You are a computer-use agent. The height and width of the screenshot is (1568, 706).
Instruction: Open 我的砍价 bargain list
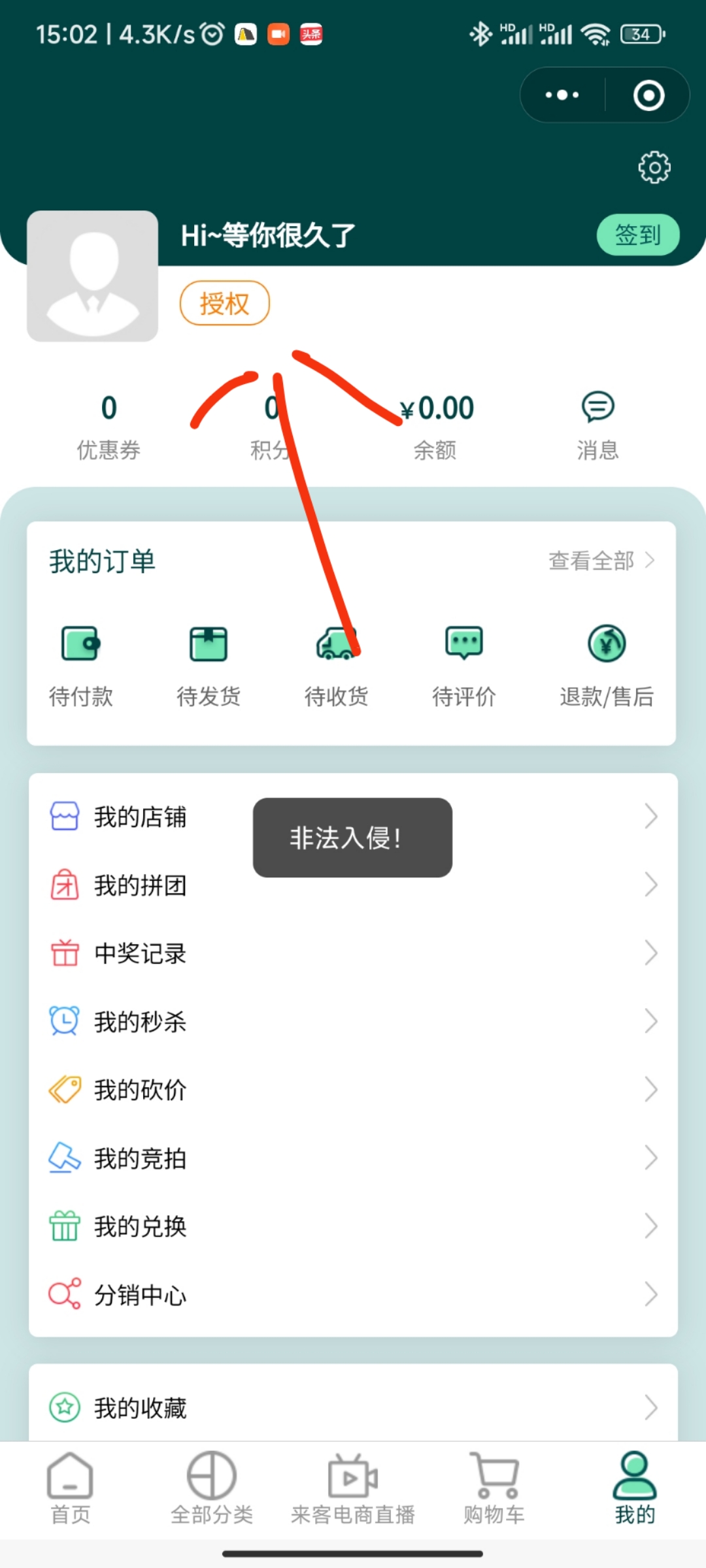click(141, 1090)
